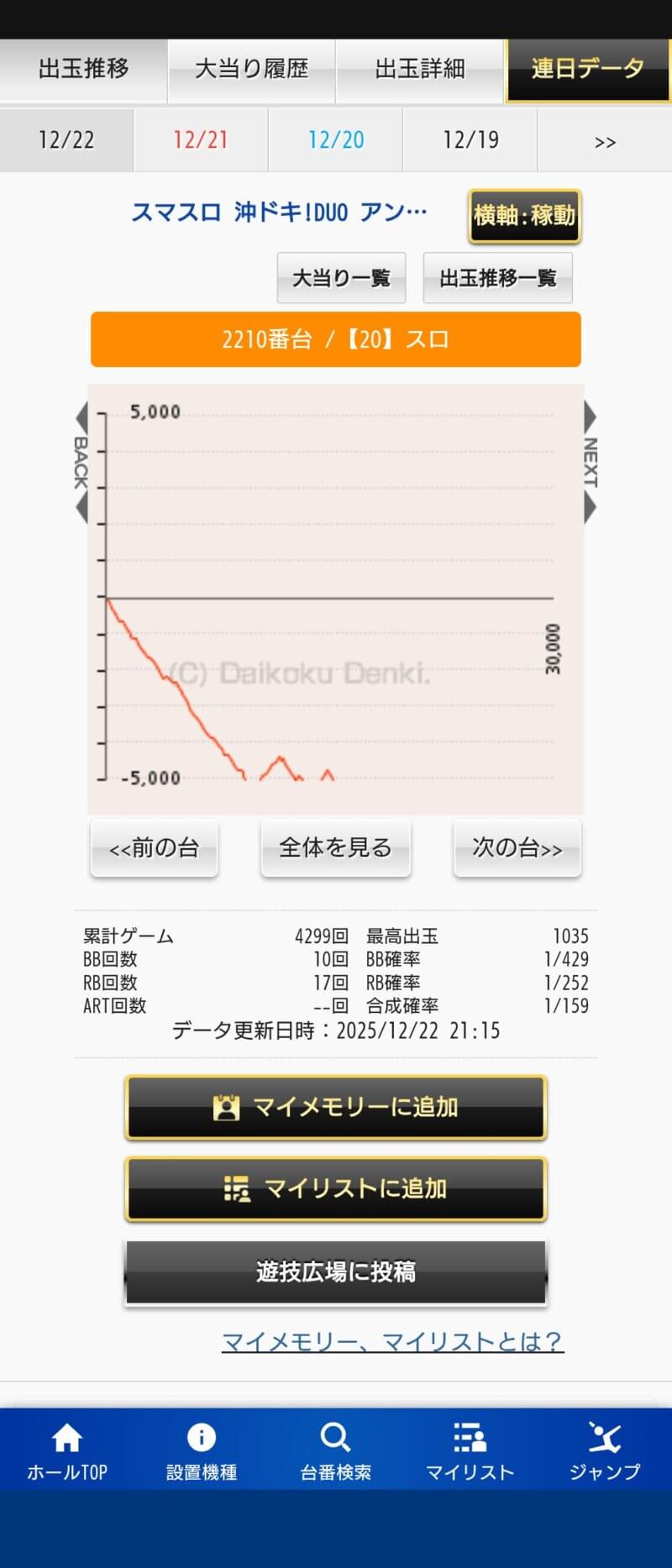The width and height of the screenshot is (672, 1568).
Task: Switch to the 連日データ tab
Action: click(x=587, y=69)
